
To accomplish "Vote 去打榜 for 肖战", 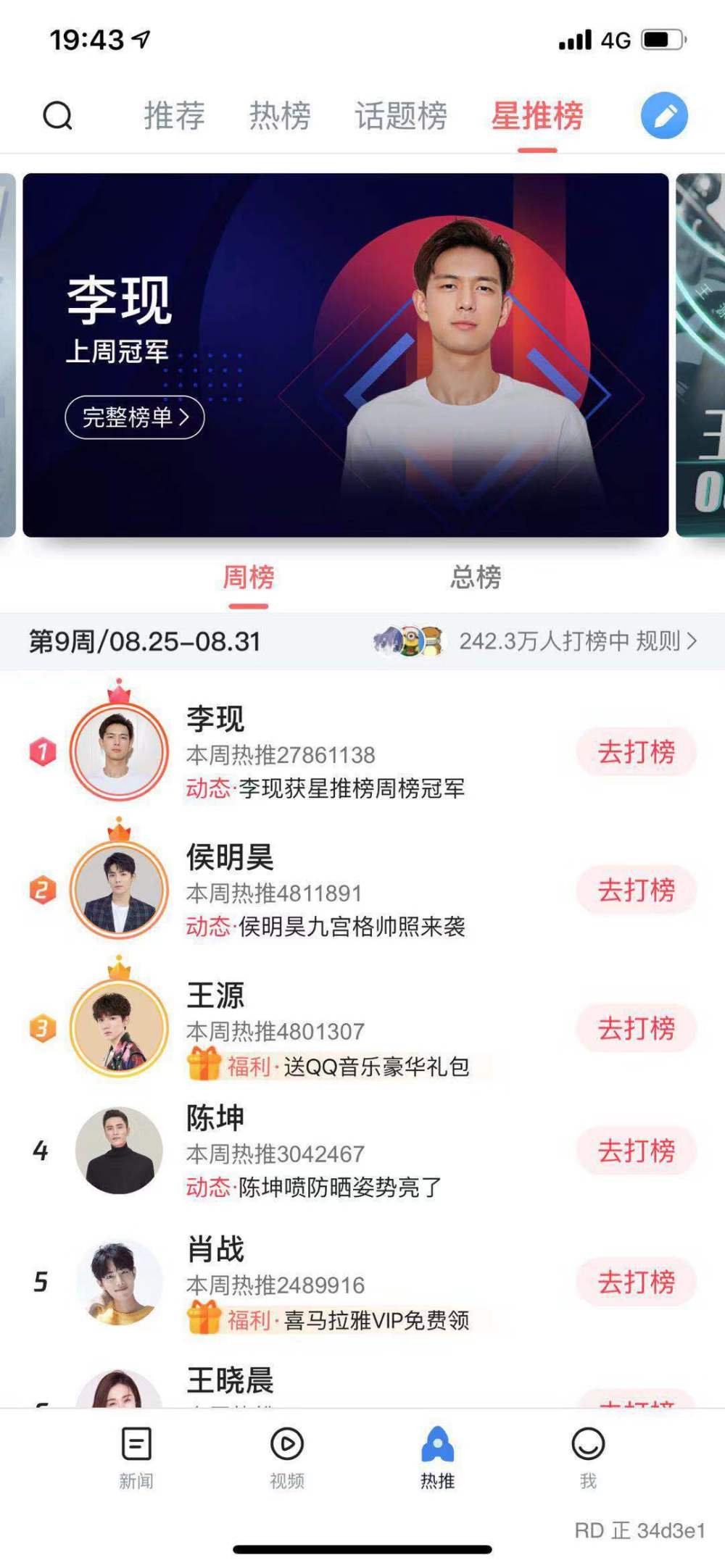I will tap(636, 1282).
